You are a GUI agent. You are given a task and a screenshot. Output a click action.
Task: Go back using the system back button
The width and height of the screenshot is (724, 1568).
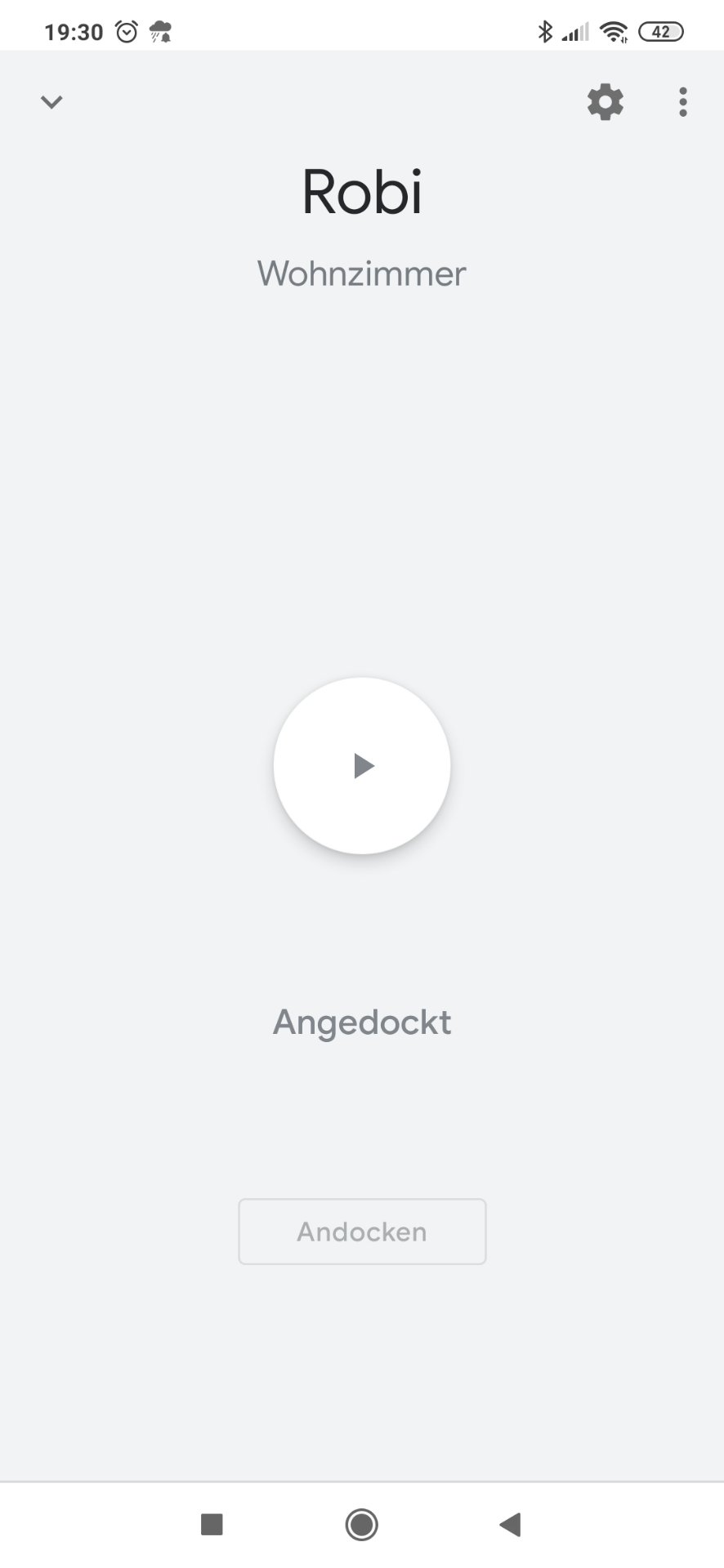511,1524
